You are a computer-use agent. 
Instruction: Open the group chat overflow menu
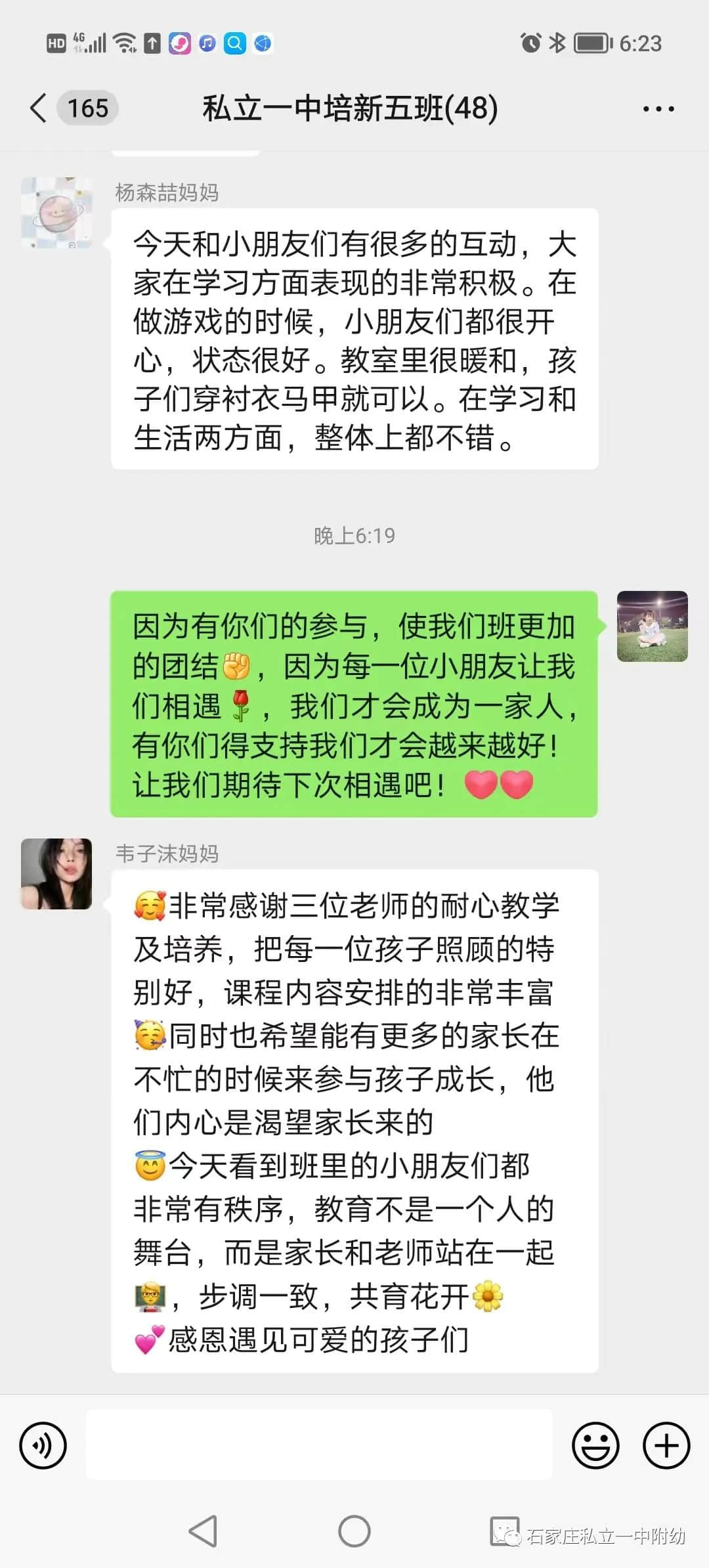pos(658,109)
